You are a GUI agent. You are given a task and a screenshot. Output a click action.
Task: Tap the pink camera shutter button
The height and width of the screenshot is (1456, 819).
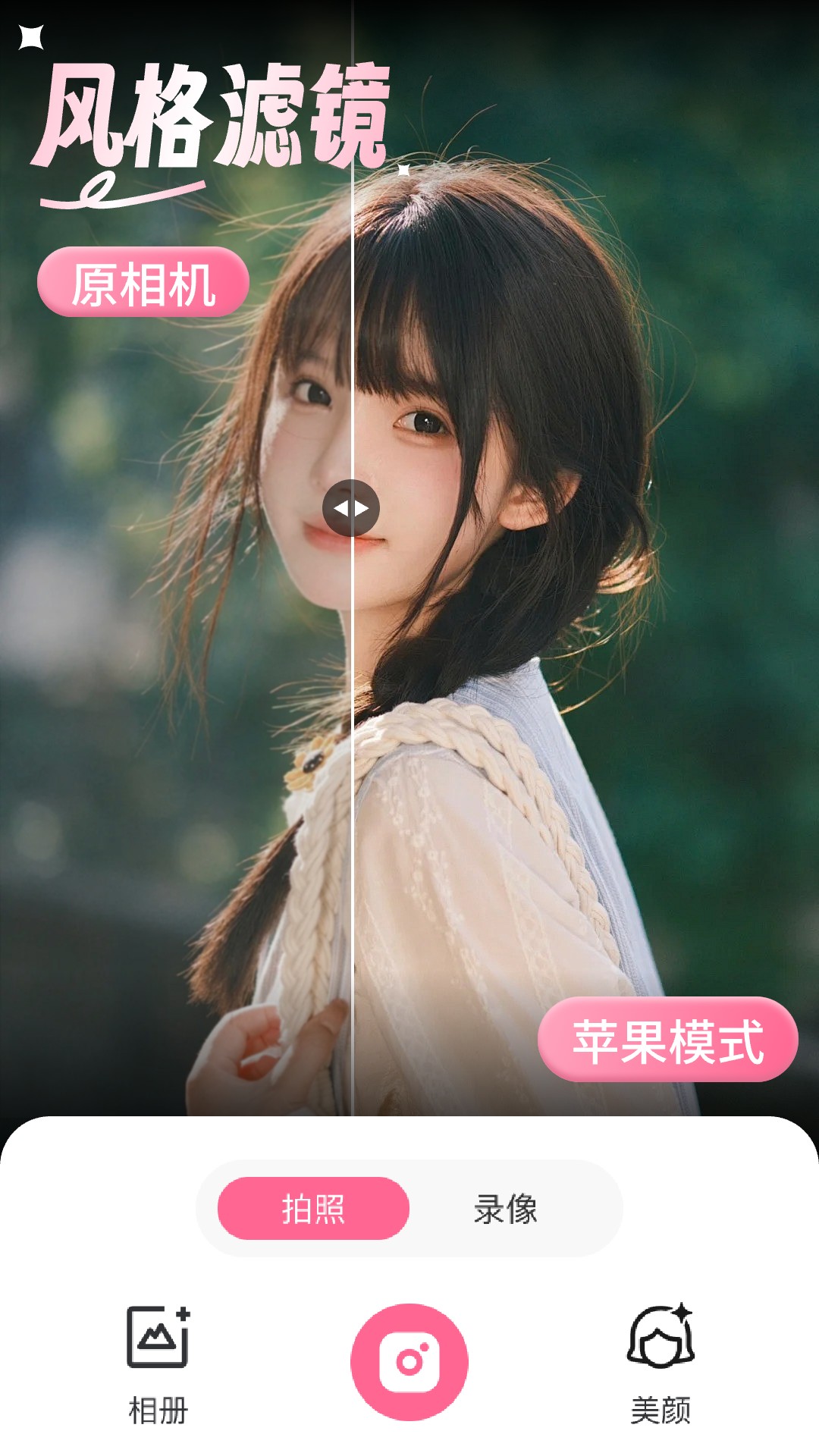tap(409, 1362)
